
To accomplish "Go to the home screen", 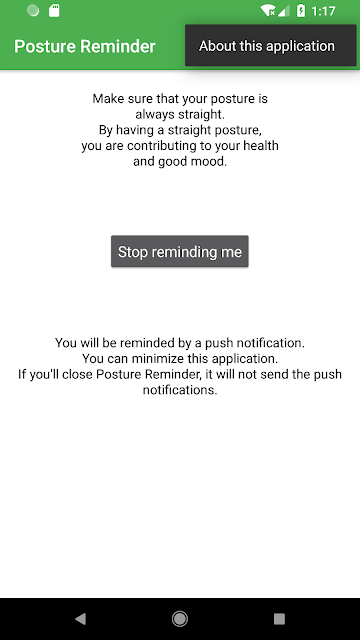I will pos(180,619).
